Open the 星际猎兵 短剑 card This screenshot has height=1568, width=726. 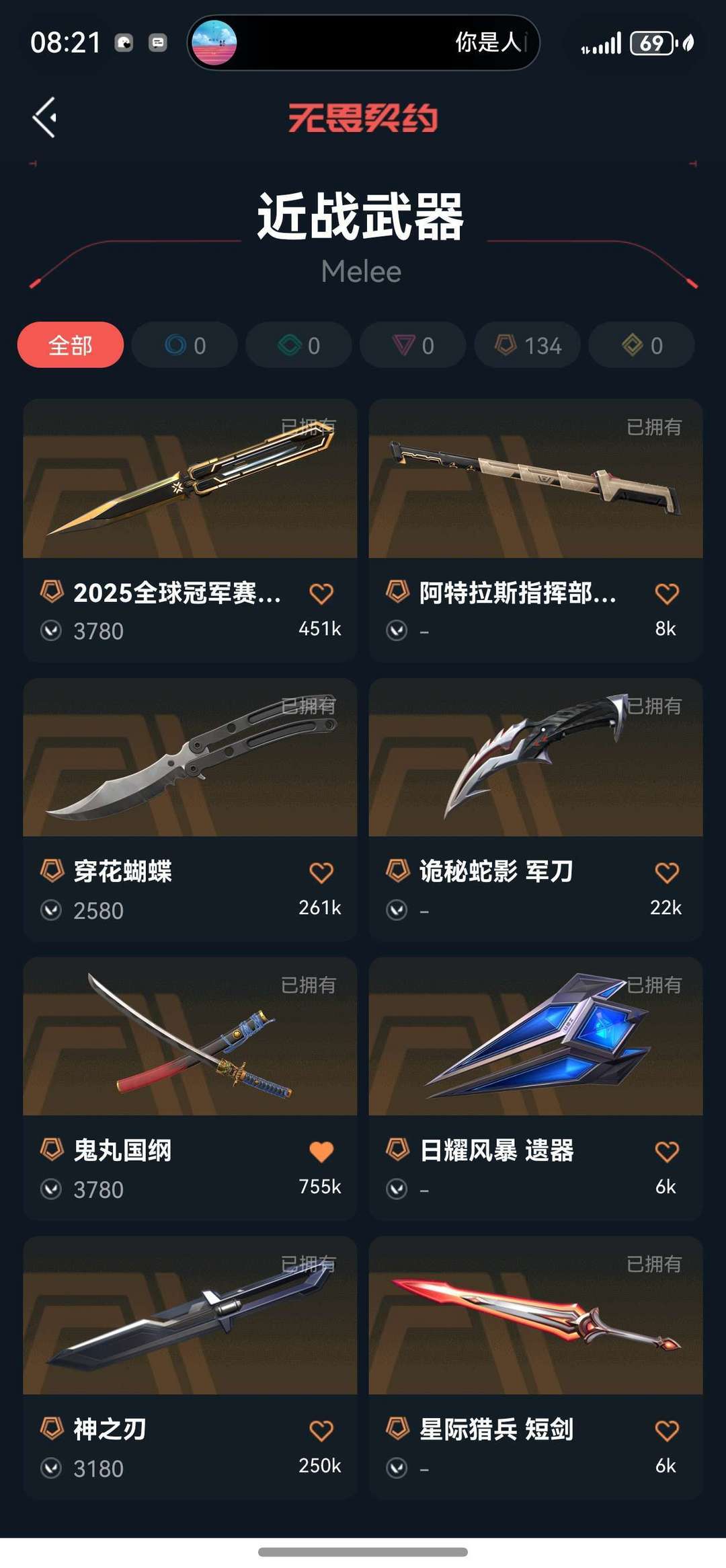[535, 1316]
